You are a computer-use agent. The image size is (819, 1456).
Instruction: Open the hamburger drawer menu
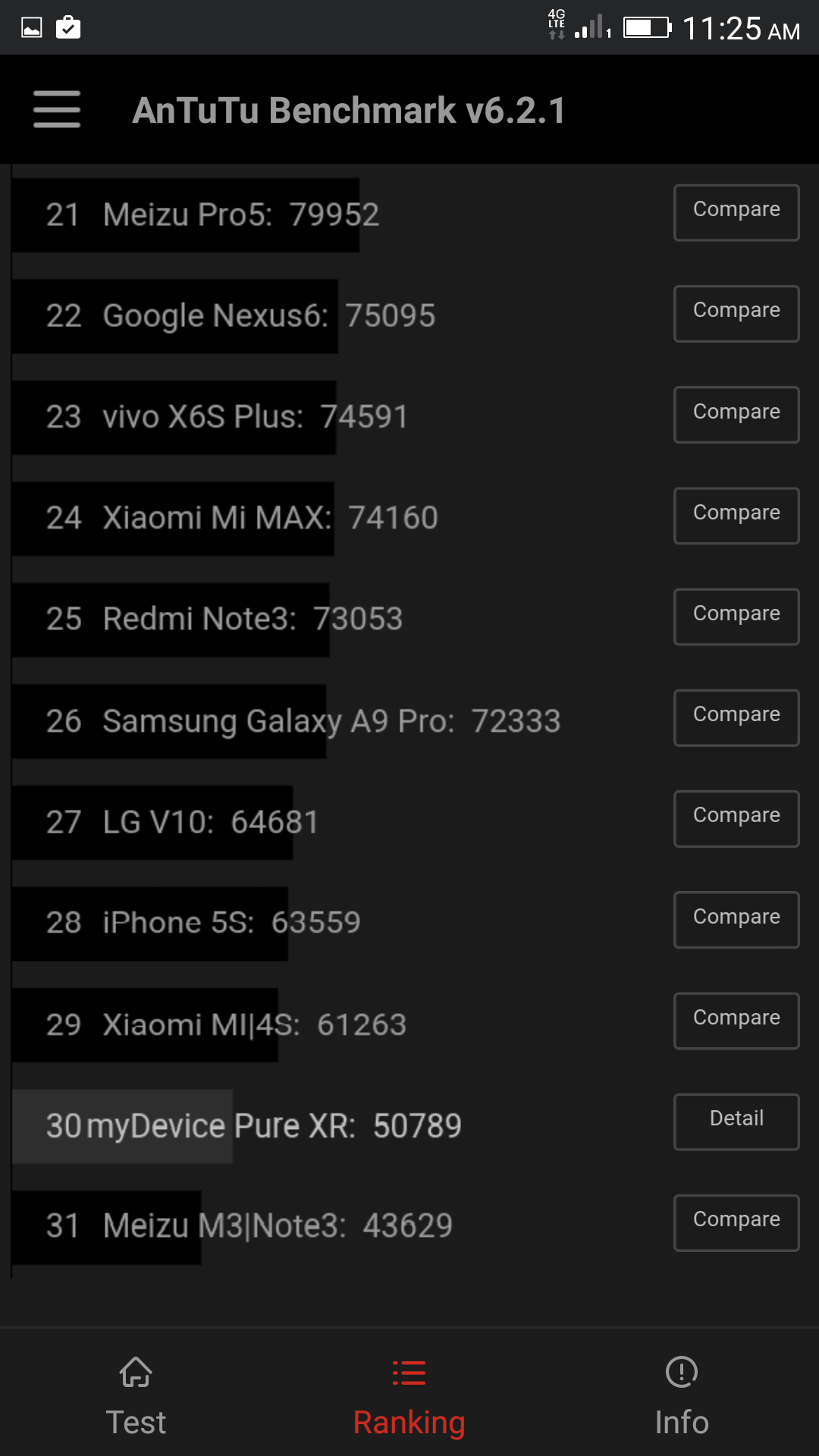(x=57, y=109)
